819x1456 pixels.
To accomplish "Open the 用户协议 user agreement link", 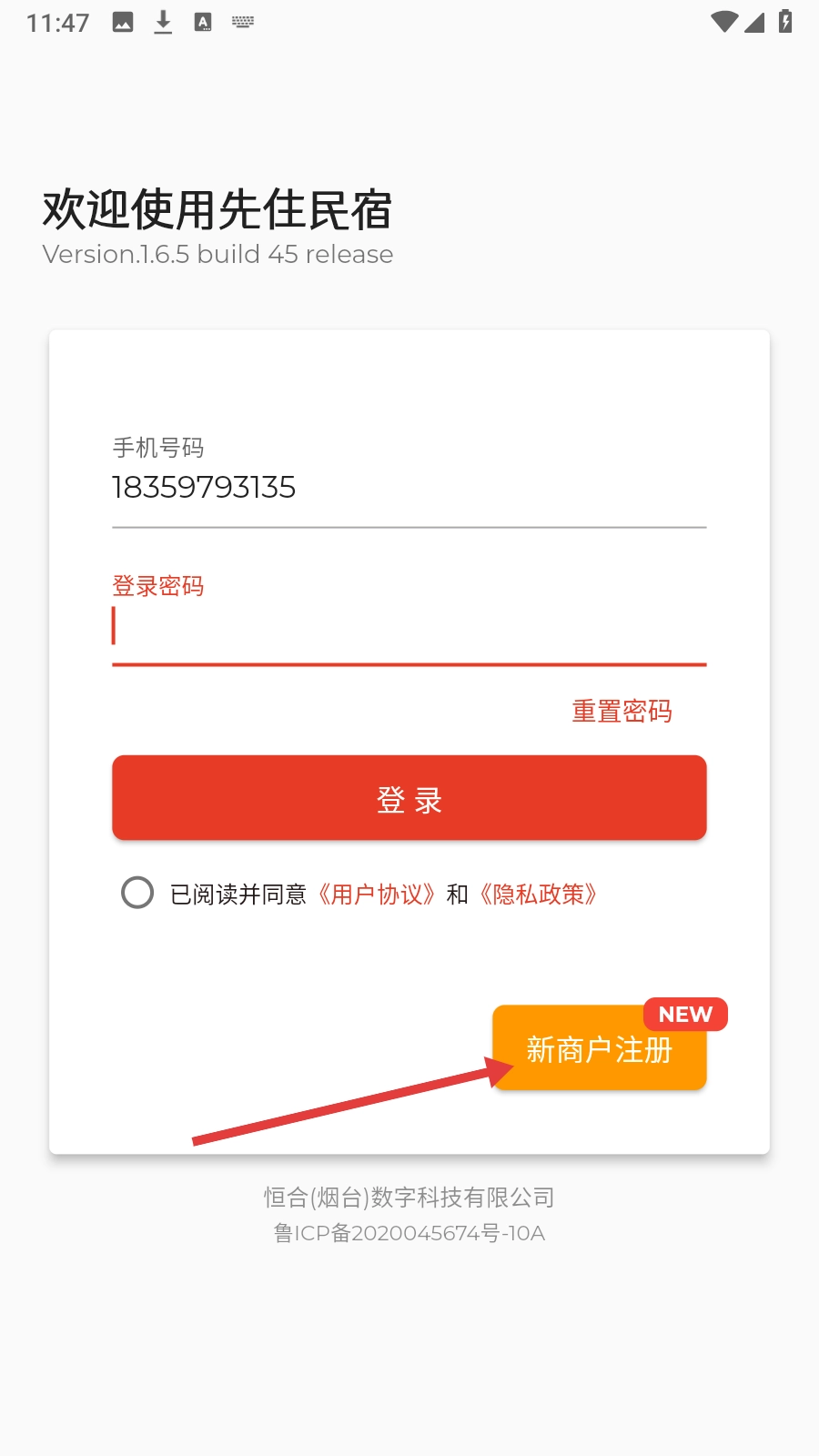I will 377,895.
